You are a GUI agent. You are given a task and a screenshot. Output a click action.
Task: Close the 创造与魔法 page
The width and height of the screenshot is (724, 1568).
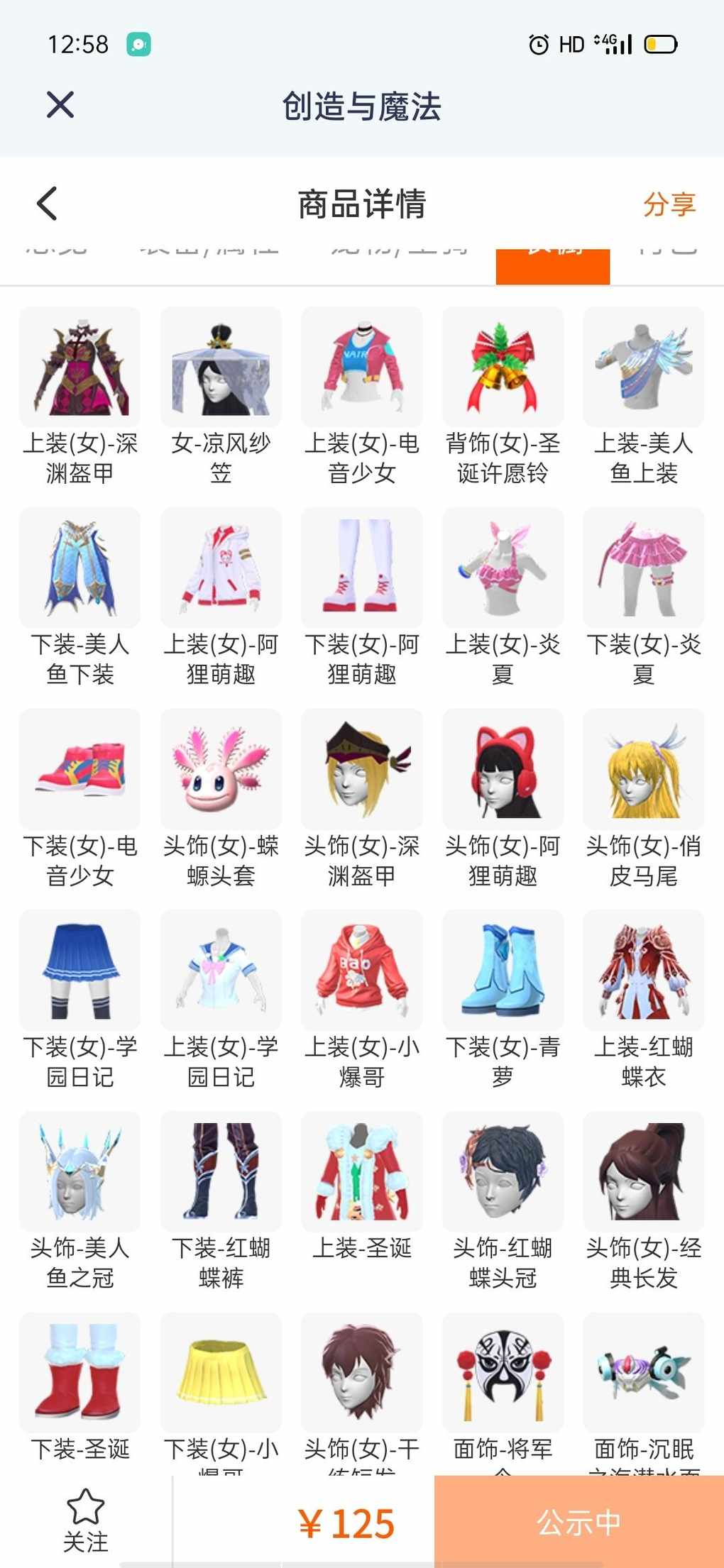tap(60, 105)
